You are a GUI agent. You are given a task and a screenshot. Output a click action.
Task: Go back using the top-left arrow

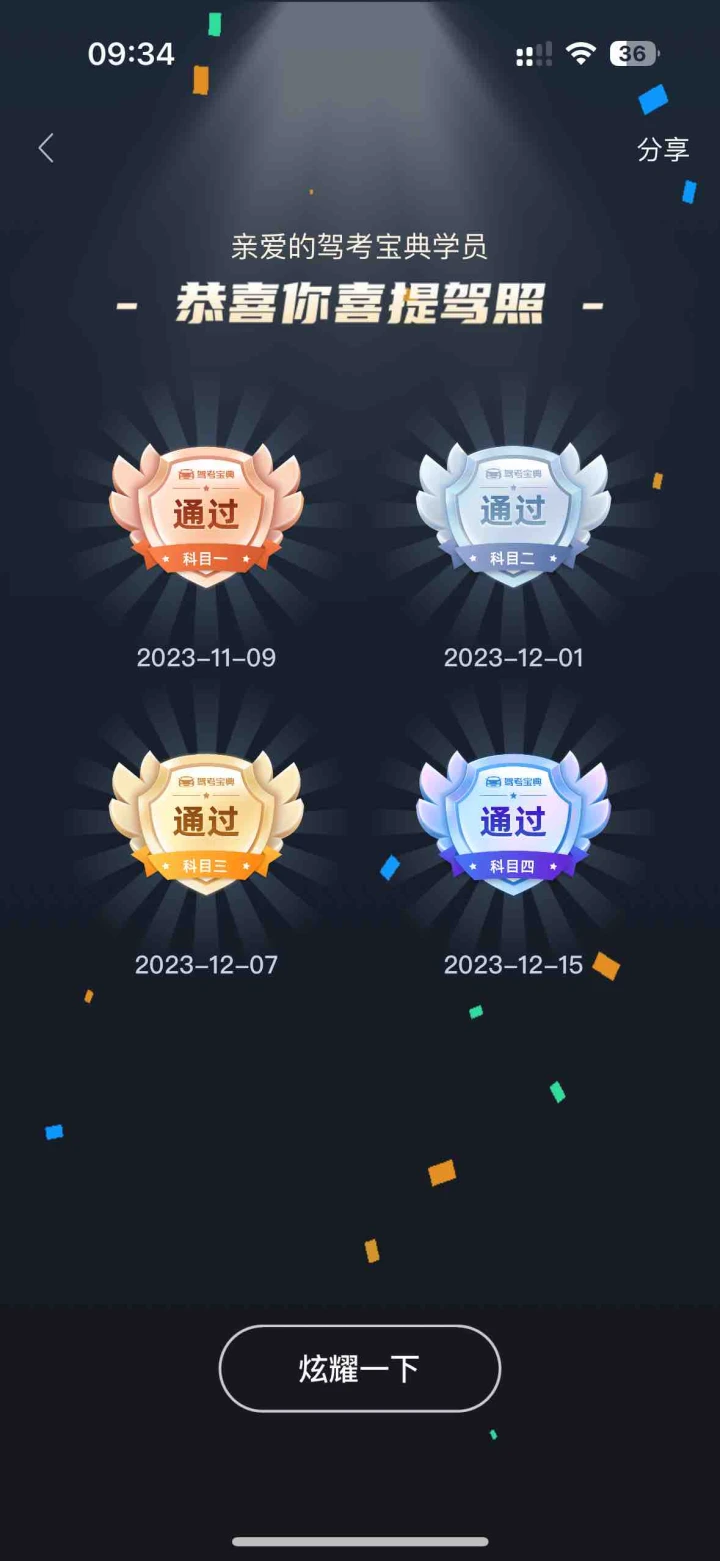pyautogui.click(x=46, y=149)
